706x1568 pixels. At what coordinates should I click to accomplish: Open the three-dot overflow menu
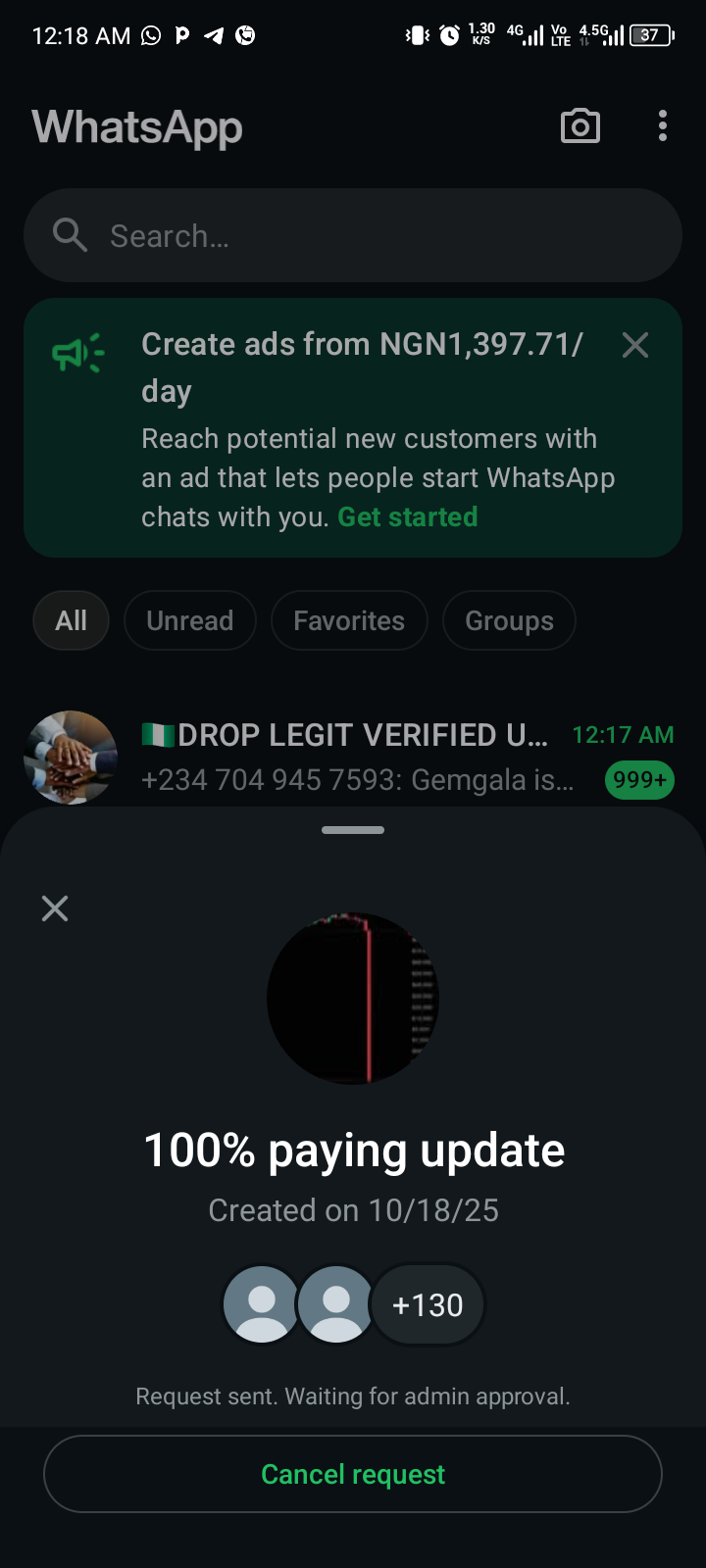(663, 126)
